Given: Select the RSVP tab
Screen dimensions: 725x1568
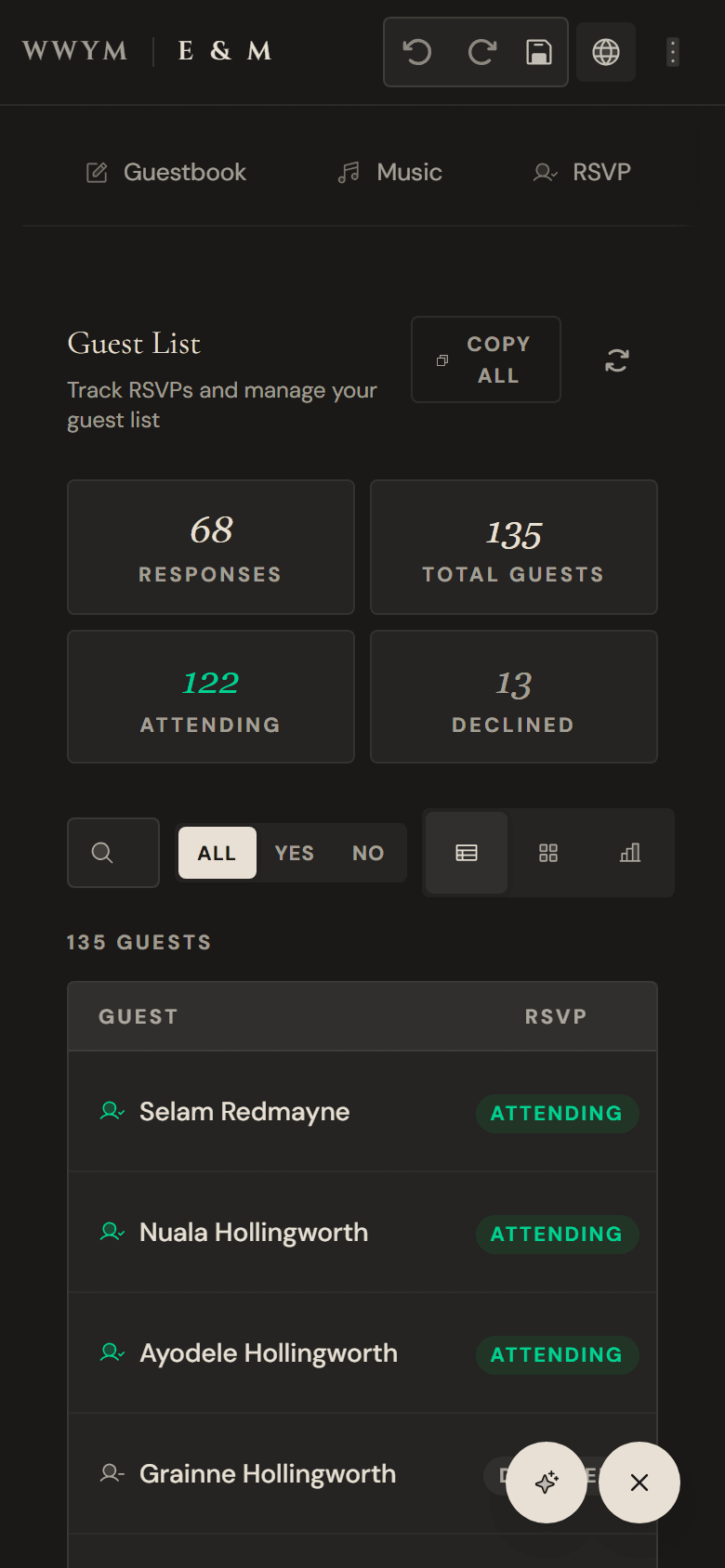Looking at the screenshot, I should pos(583,172).
